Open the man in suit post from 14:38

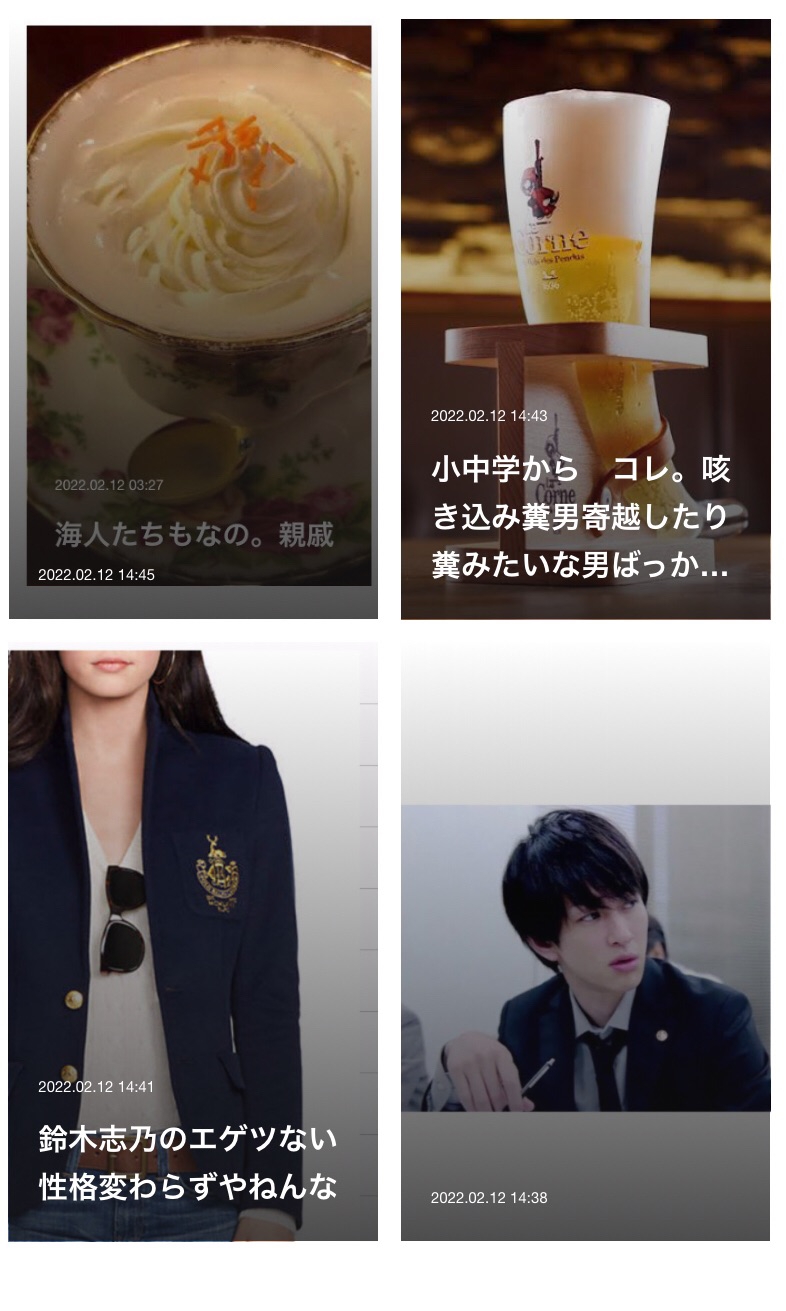coord(585,945)
